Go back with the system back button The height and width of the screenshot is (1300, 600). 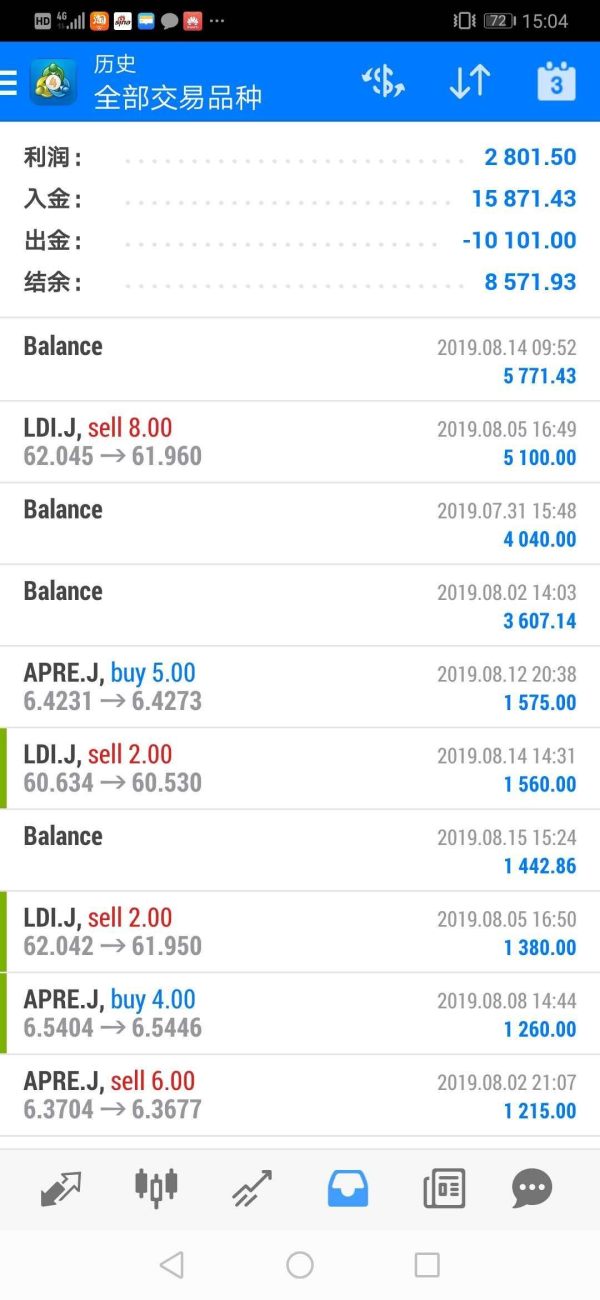(x=172, y=1265)
